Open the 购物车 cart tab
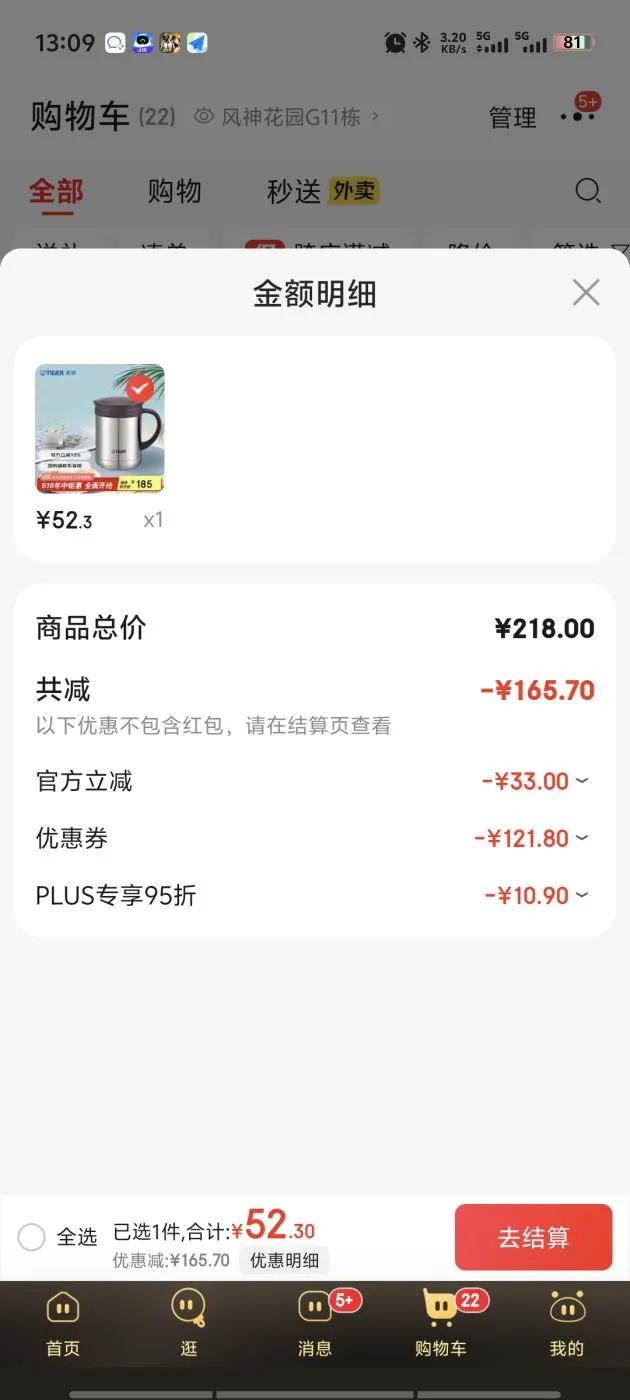The image size is (630, 1400). [x=440, y=1321]
